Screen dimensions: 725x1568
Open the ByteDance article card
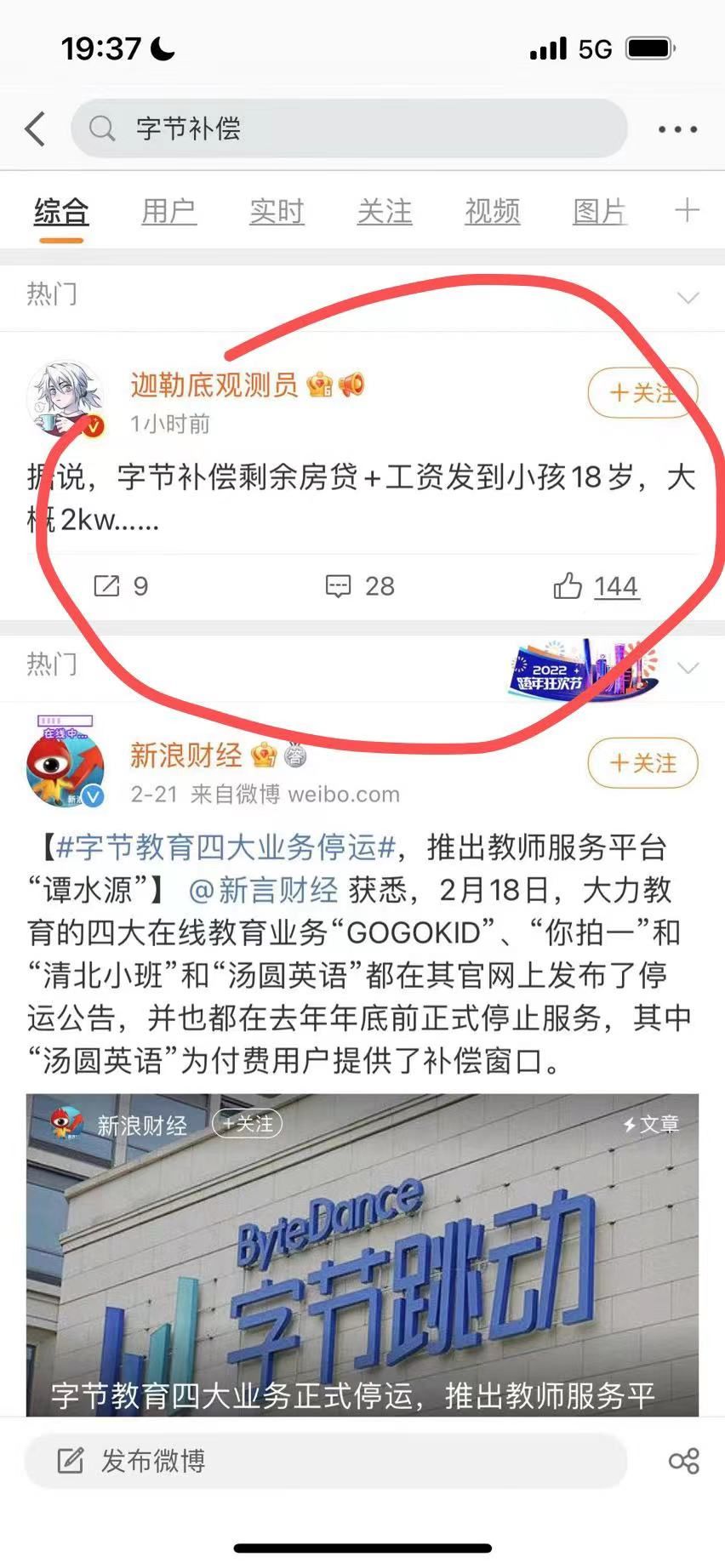point(362,1255)
